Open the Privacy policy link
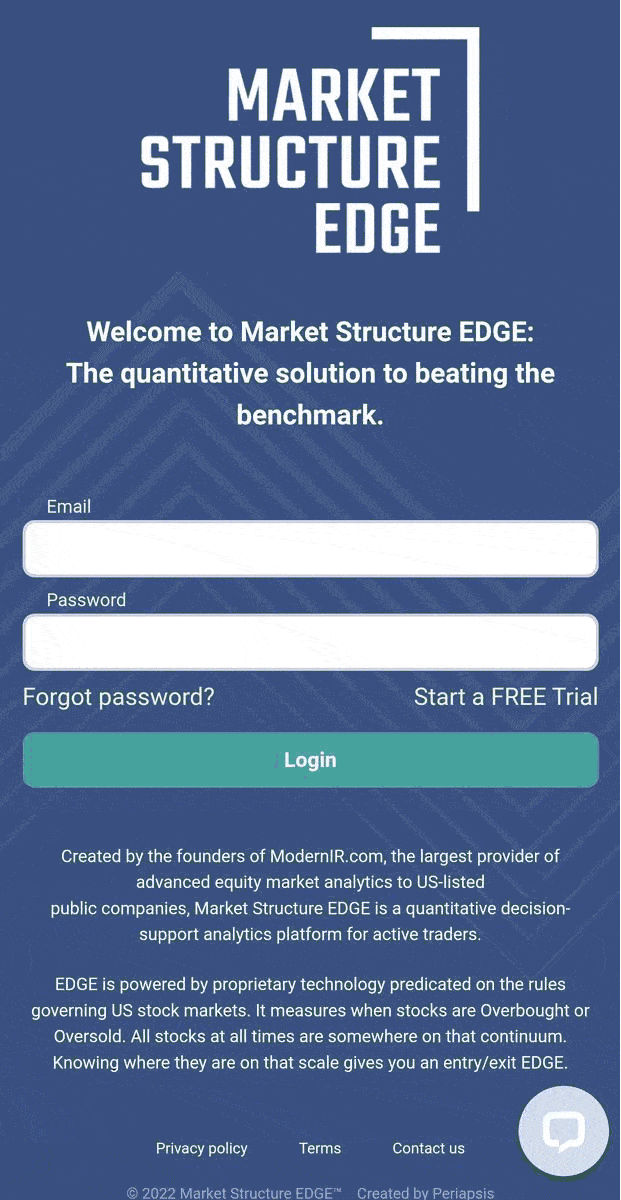This screenshot has width=621, height=1200. (x=202, y=1148)
